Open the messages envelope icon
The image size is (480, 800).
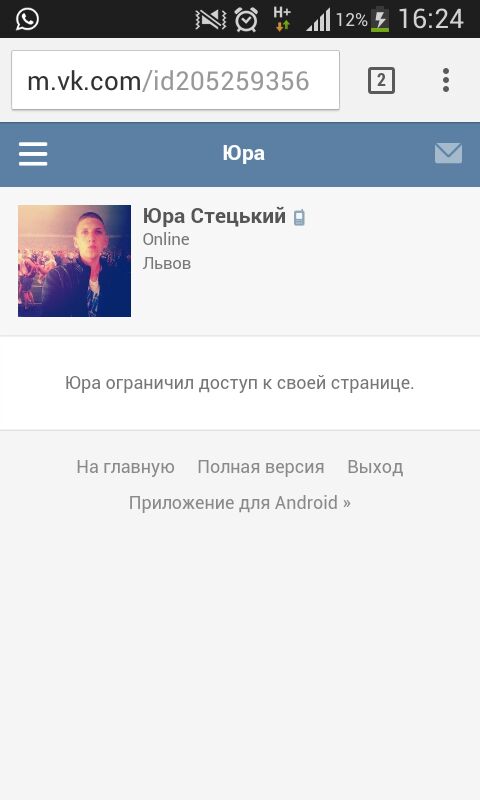(448, 154)
